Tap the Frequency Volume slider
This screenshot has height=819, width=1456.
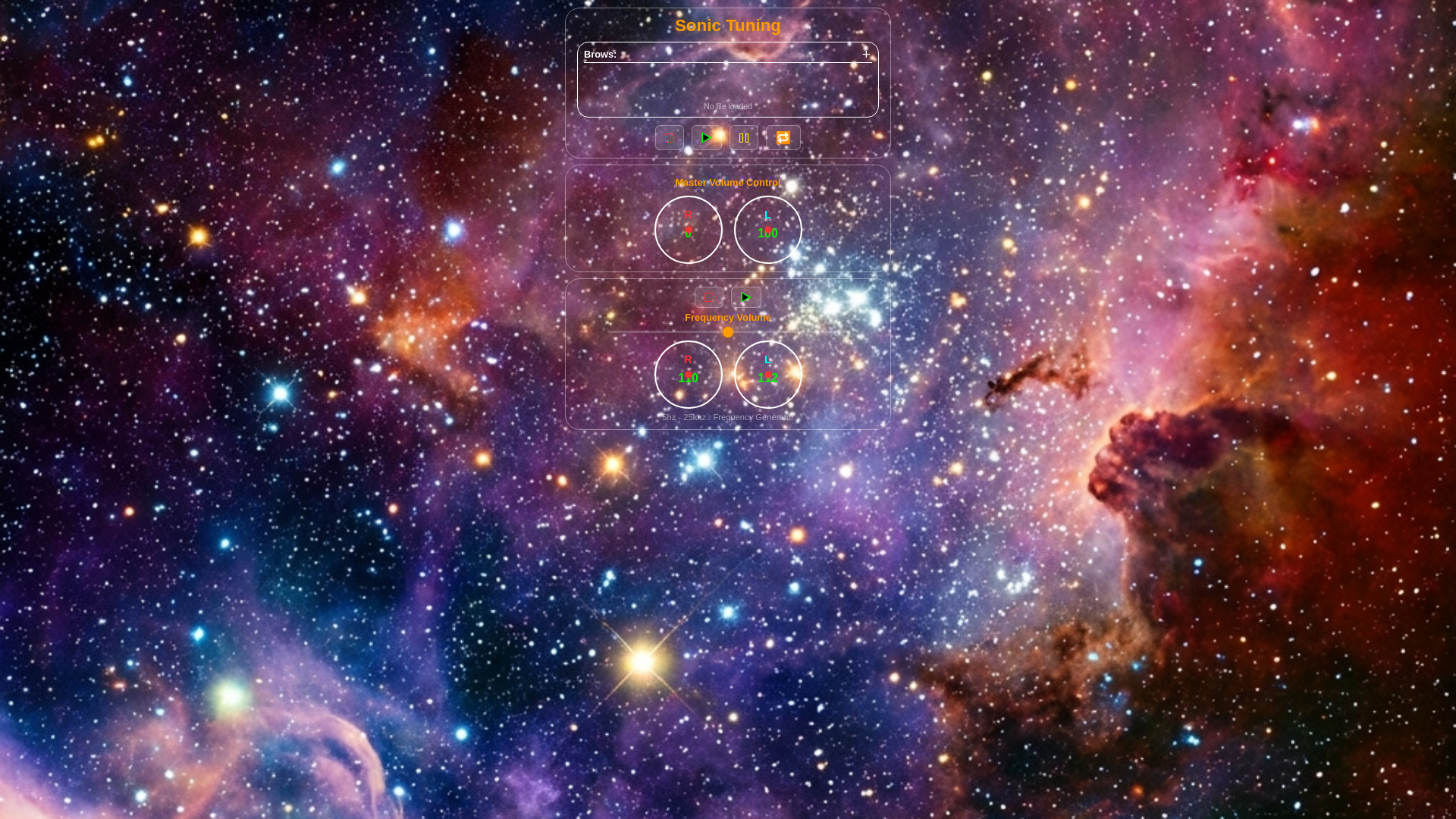tap(728, 332)
